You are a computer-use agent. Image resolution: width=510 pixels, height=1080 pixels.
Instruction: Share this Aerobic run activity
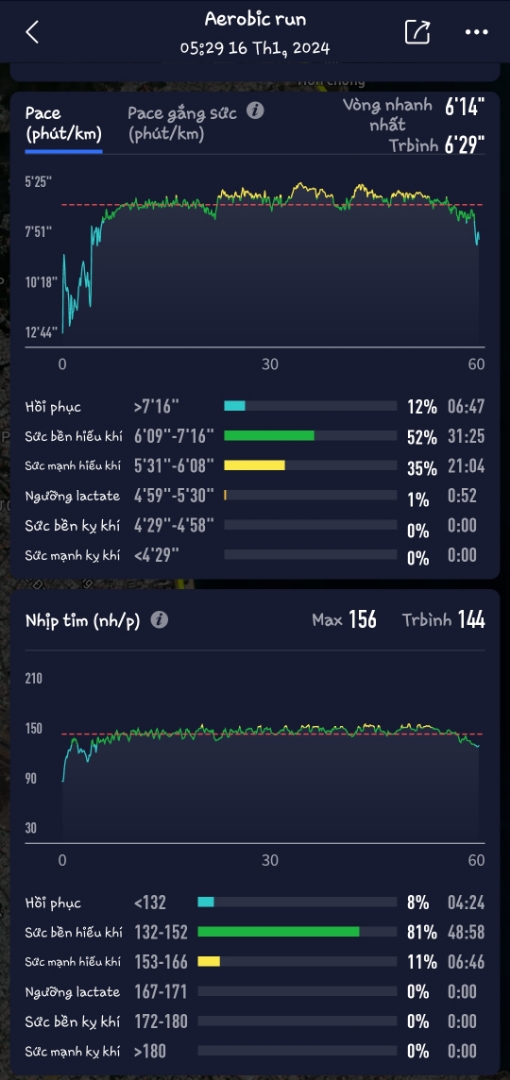tap(417, 32)
